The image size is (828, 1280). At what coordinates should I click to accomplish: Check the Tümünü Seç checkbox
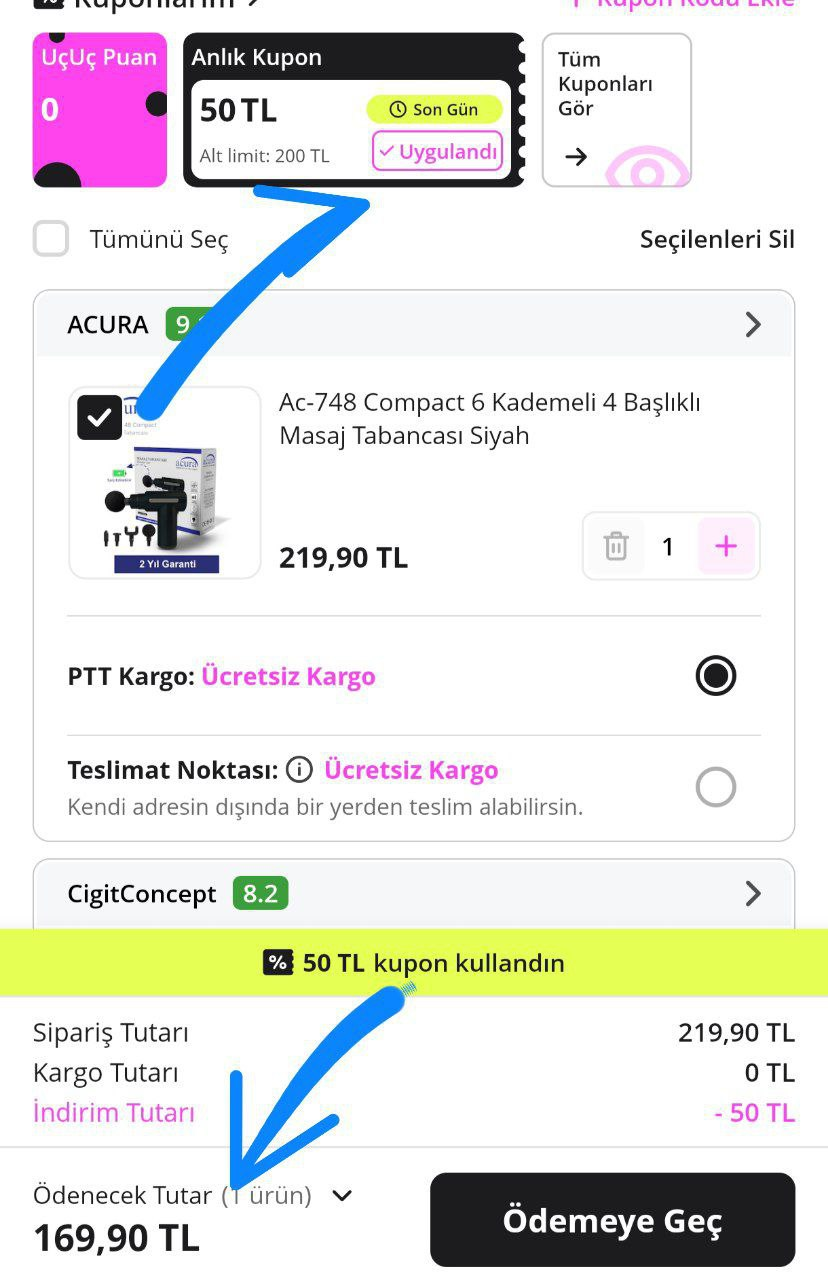click(x=51, y=240)
